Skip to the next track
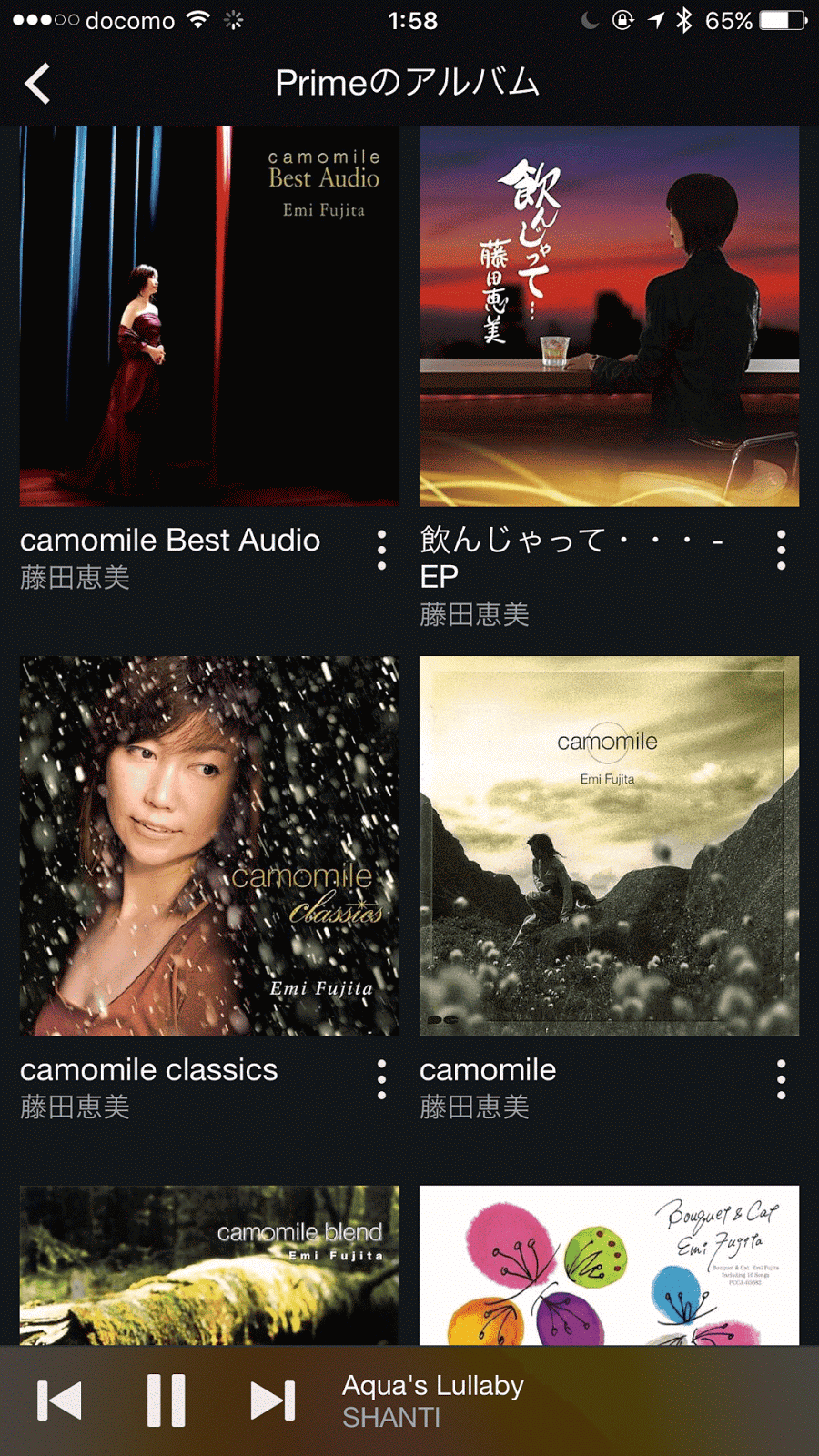The image size is (819, 1456). point(272,1400)
